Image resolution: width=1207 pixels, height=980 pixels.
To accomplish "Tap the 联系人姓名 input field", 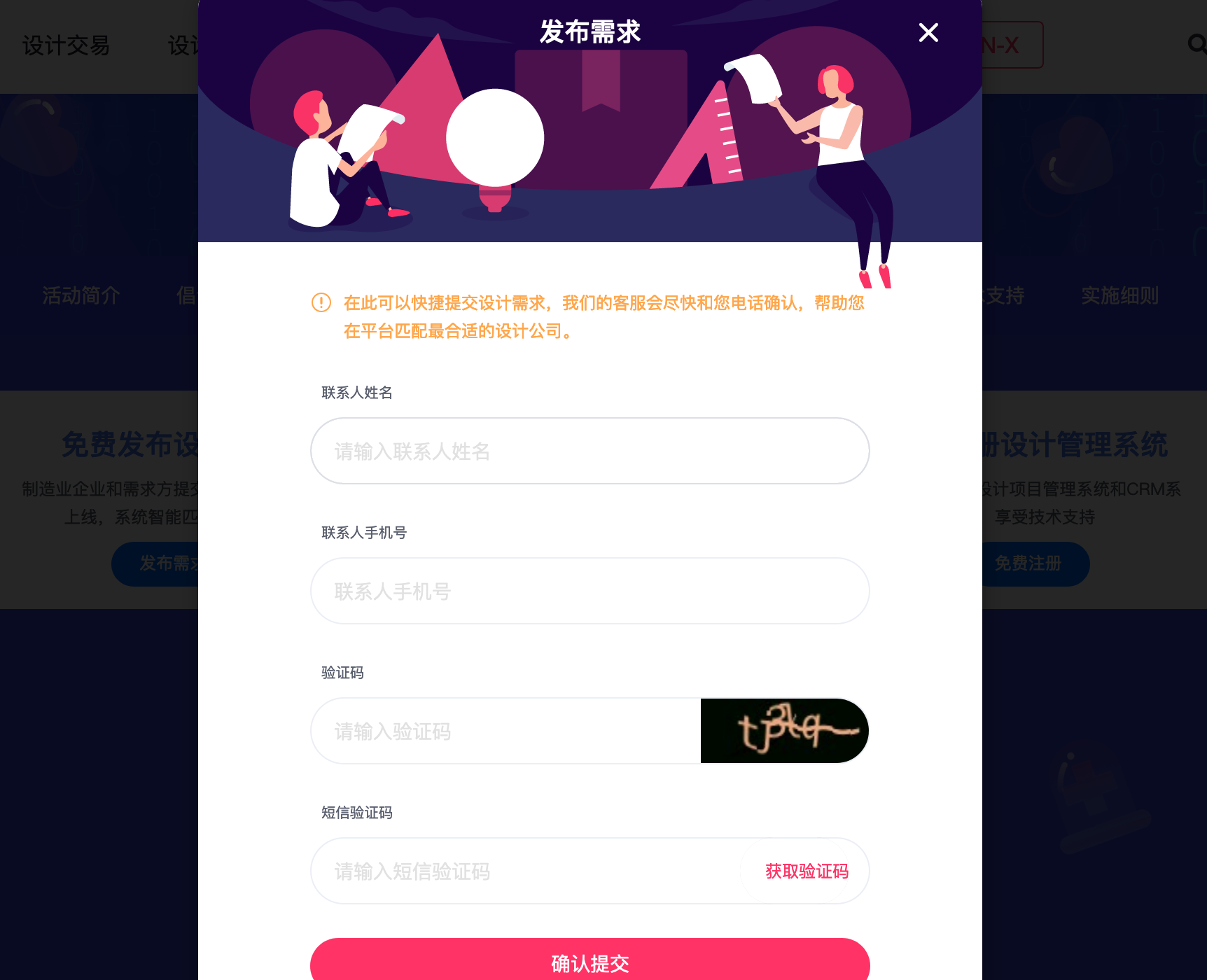I will (589, 451).
